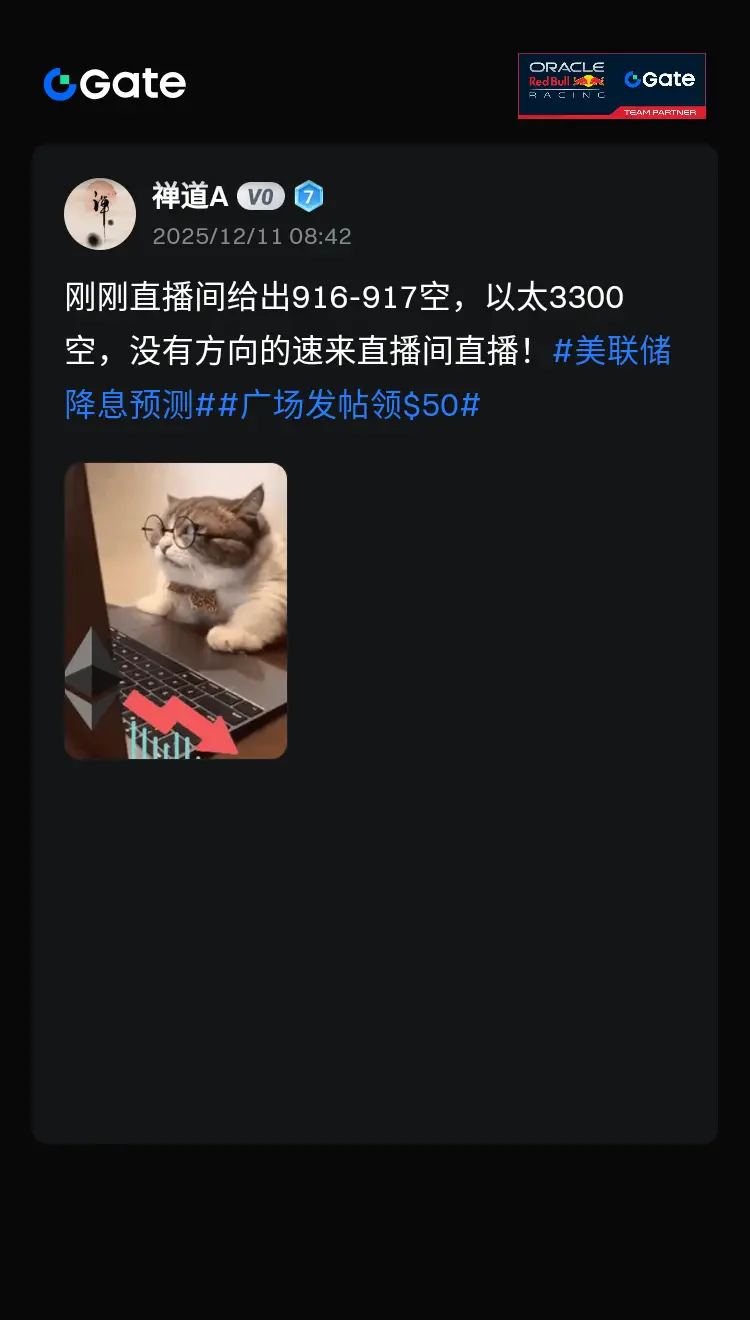This screenshot has width=750, height=1320.
Task: Click the timestamp 2025/12/11 08:42
Action: pyautogui.click(x=251, y=236)
